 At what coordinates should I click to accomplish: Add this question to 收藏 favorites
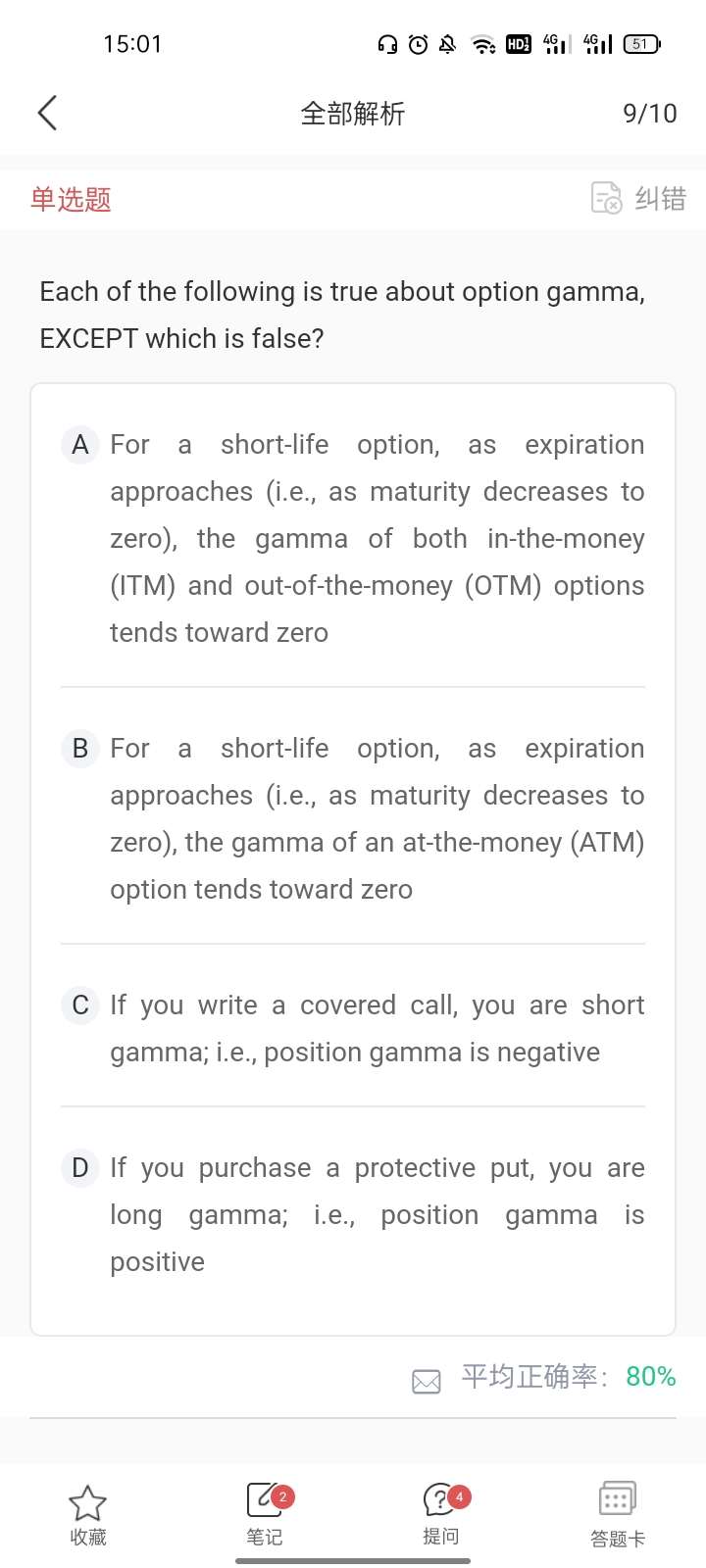87,1513
